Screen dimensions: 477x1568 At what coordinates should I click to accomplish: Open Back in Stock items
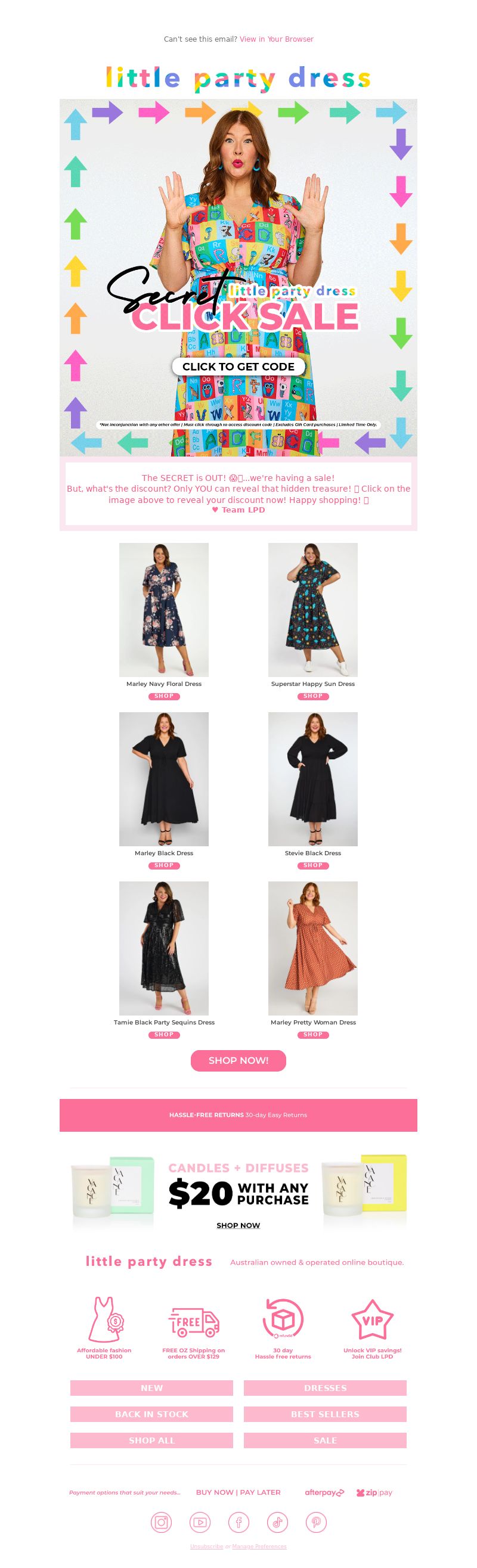(151, 1414)
